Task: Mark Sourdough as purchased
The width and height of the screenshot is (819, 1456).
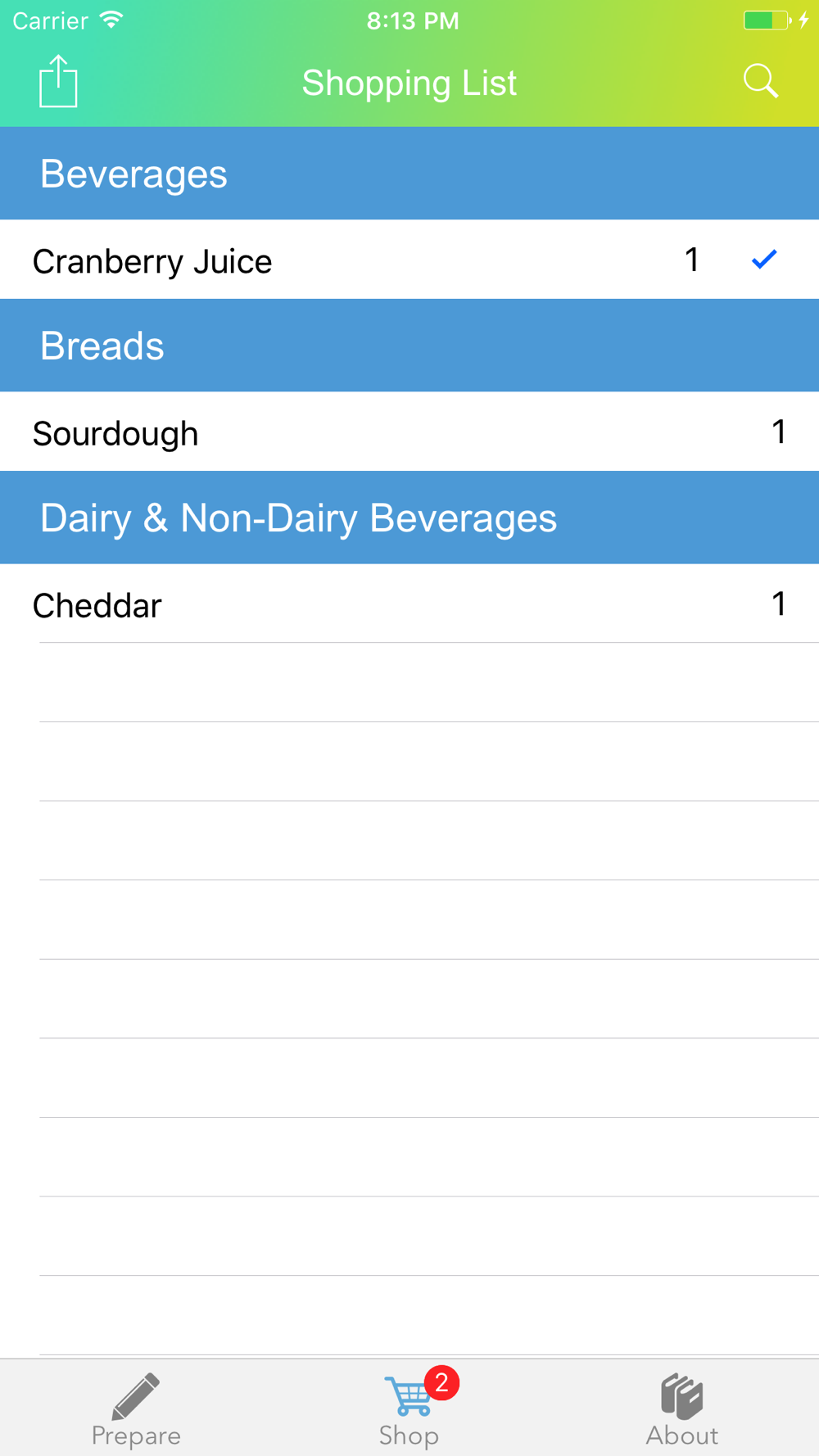Action: [x=409, y=432]
